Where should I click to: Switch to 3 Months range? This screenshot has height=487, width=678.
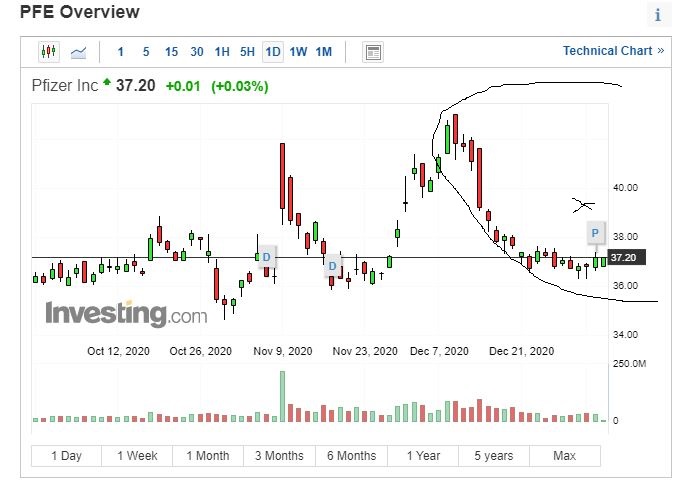279,455
